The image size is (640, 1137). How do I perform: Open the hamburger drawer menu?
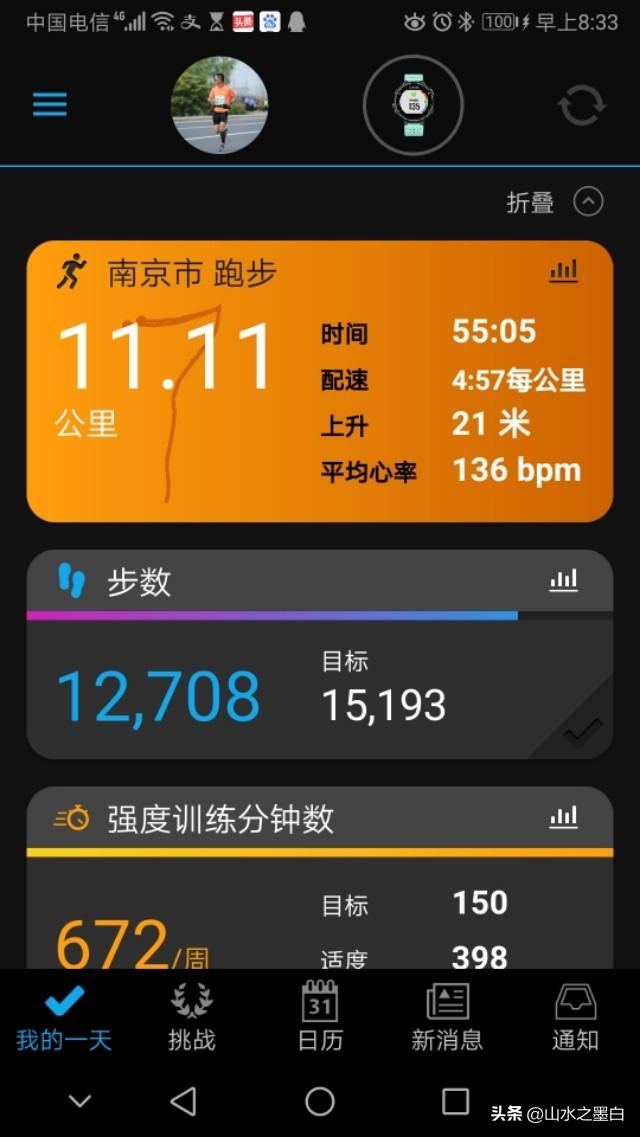pos(49,105)
